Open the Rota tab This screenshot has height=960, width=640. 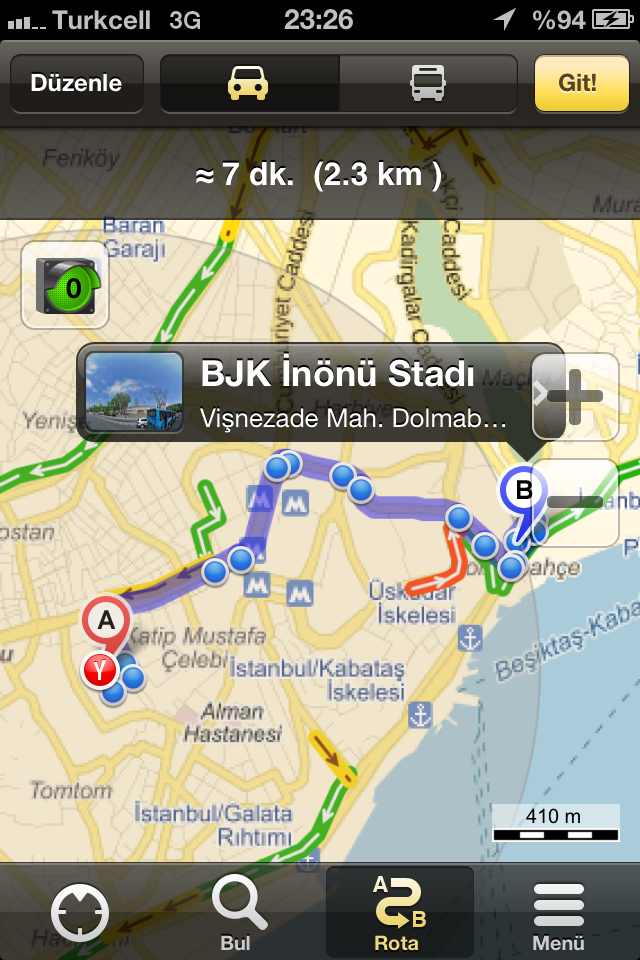click(399, 913)
